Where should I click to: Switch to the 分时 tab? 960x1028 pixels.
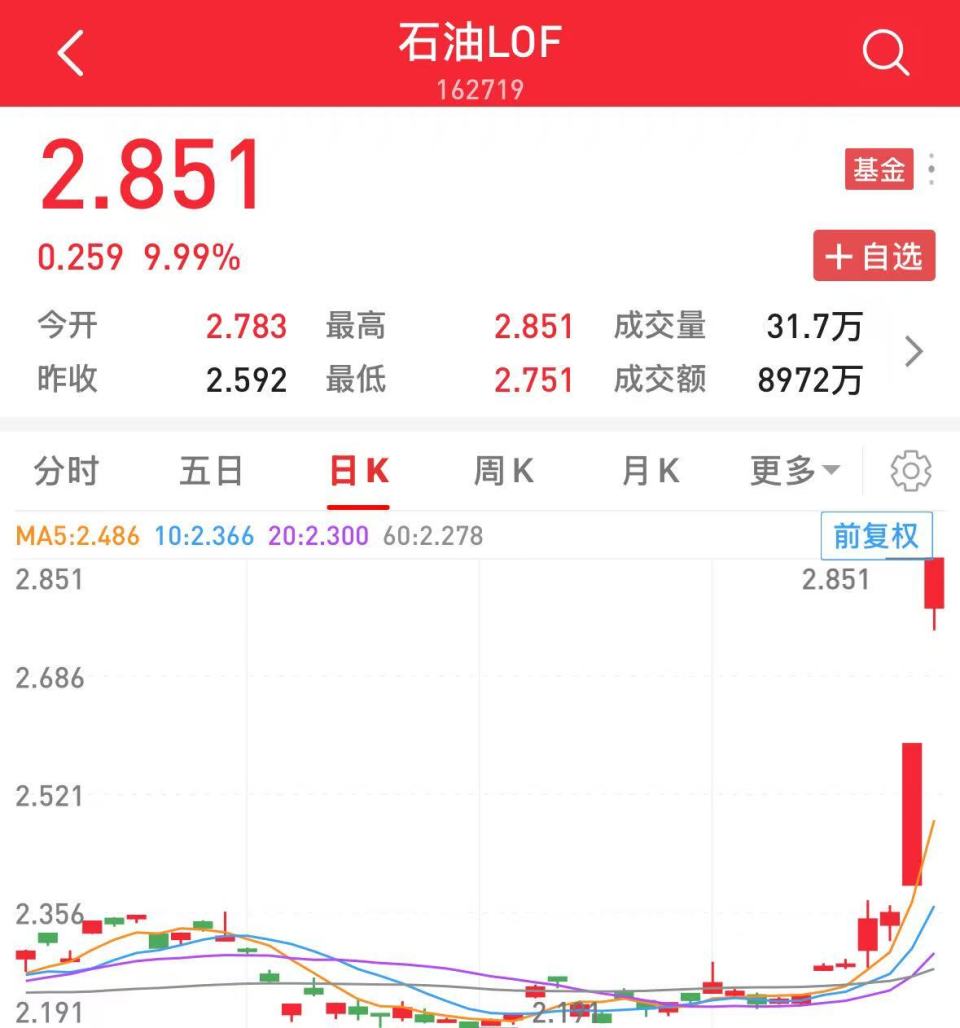point(66,469)
